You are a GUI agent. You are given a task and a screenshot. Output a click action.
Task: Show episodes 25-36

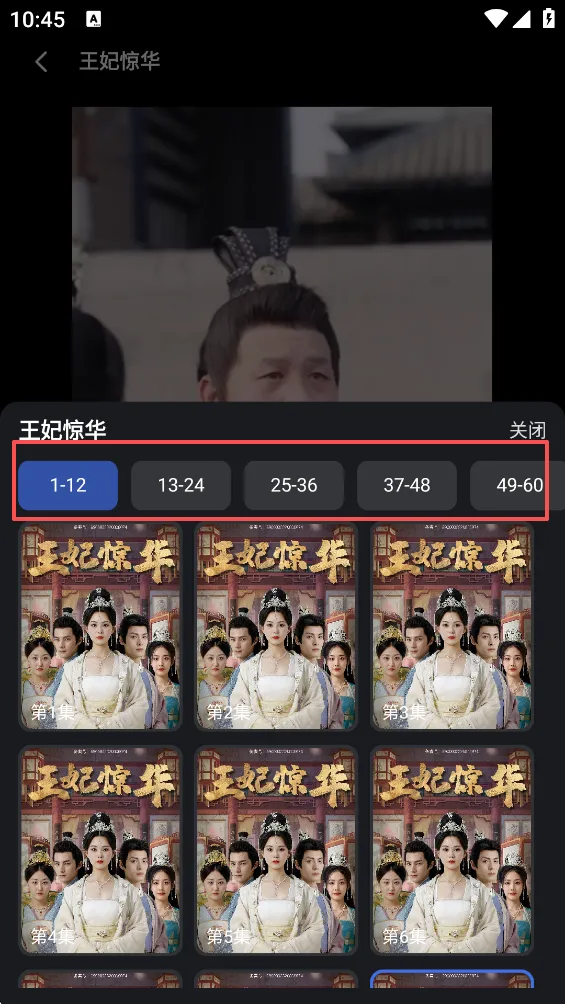[294, 485]
